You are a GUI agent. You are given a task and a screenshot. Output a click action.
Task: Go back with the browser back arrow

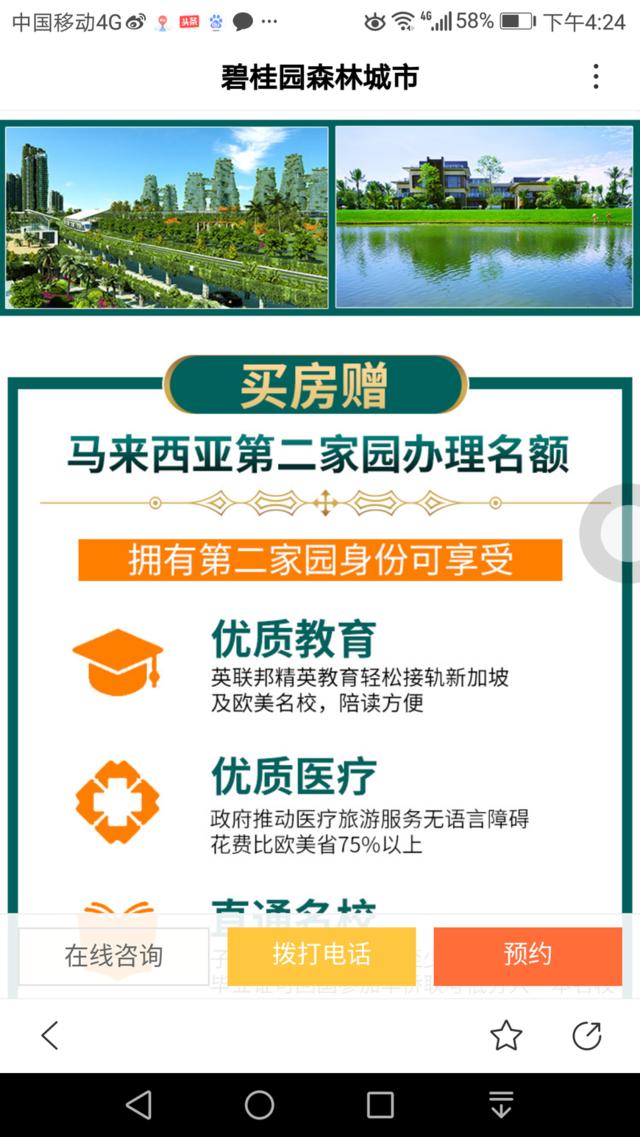50,1035
